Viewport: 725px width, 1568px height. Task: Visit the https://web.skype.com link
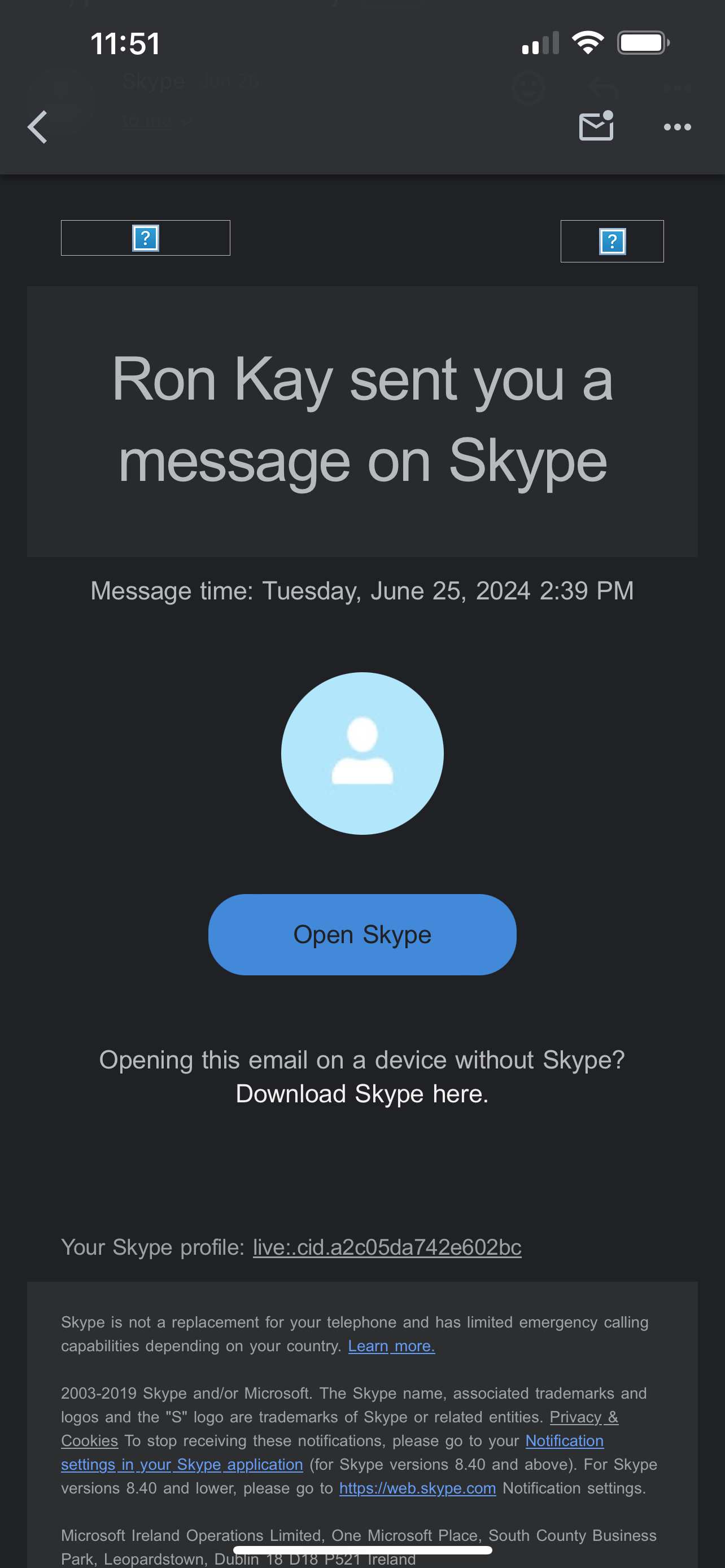tap(418, 1488)
